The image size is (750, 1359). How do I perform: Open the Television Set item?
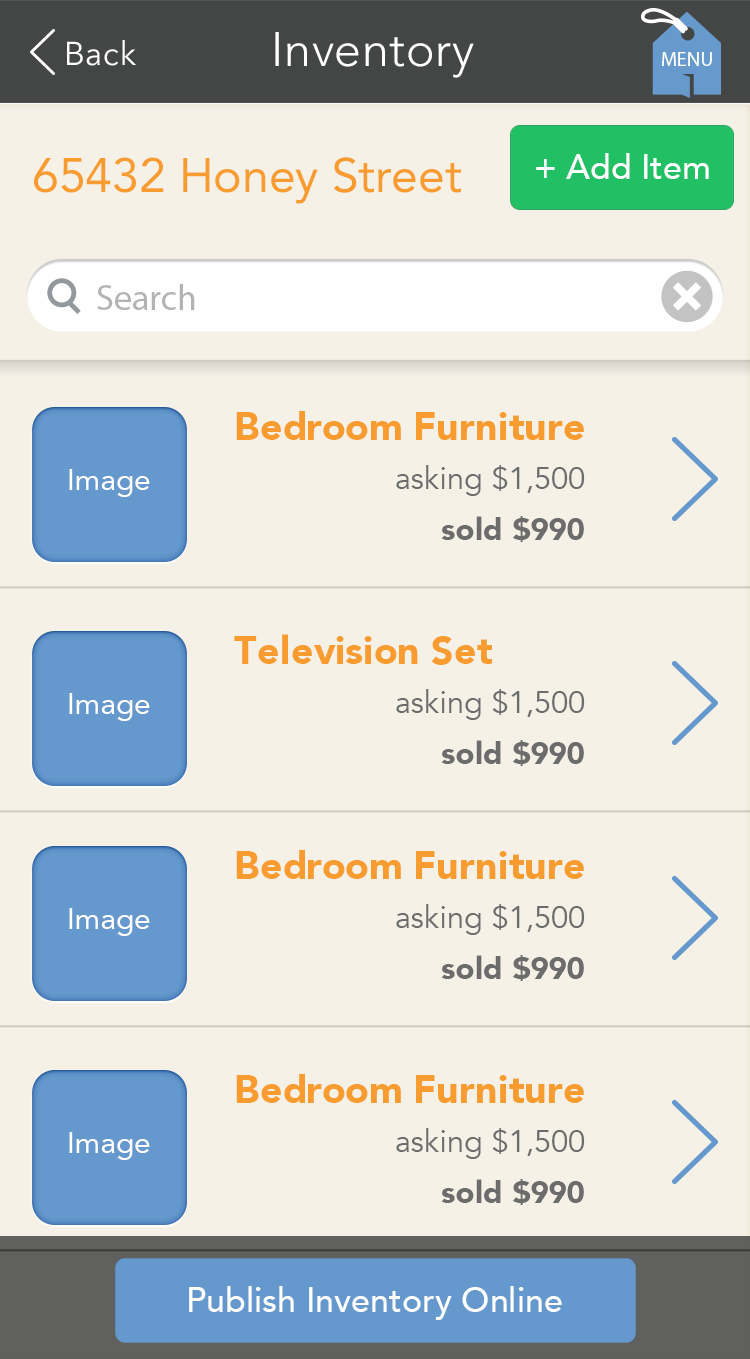pos(375,700)
